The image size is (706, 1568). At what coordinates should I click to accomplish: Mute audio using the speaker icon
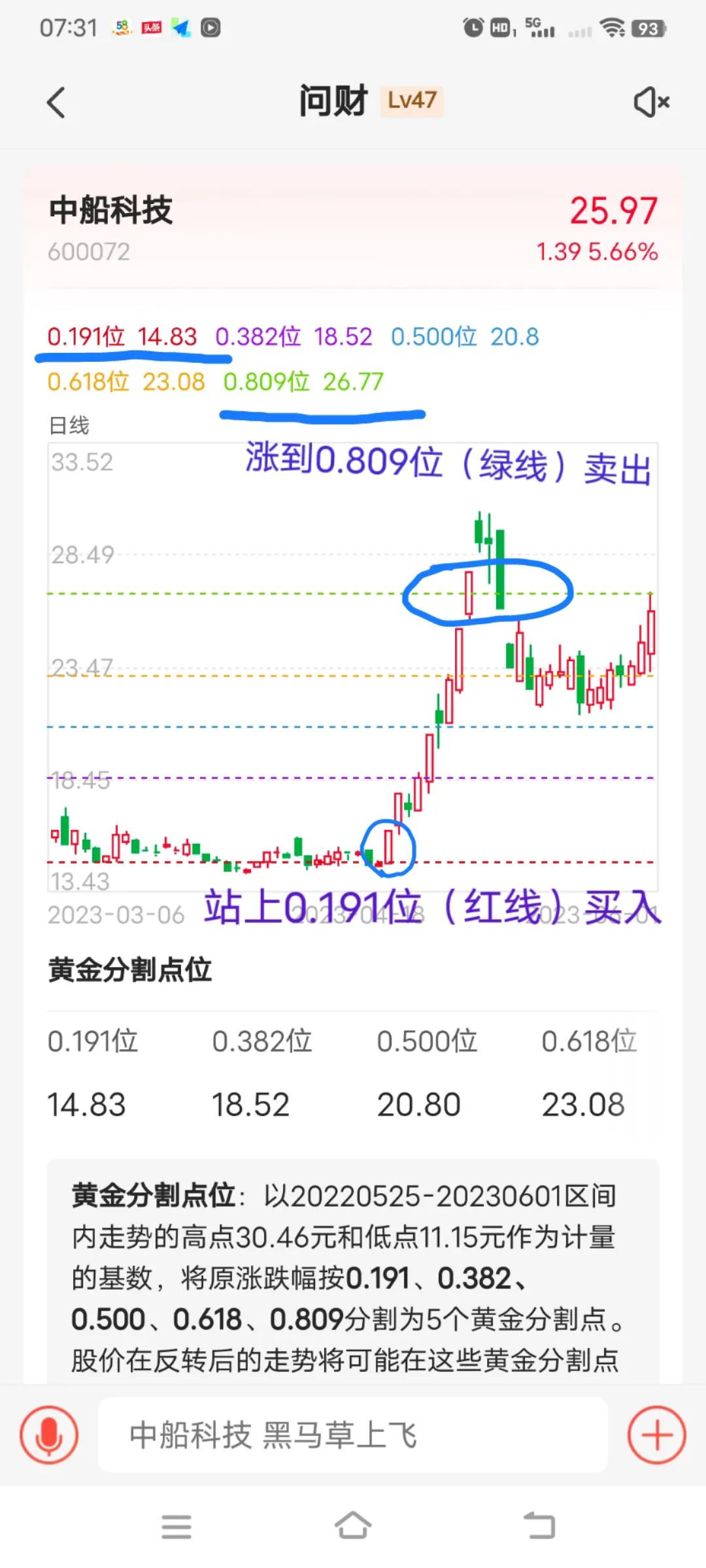click(x=652, y=103)
